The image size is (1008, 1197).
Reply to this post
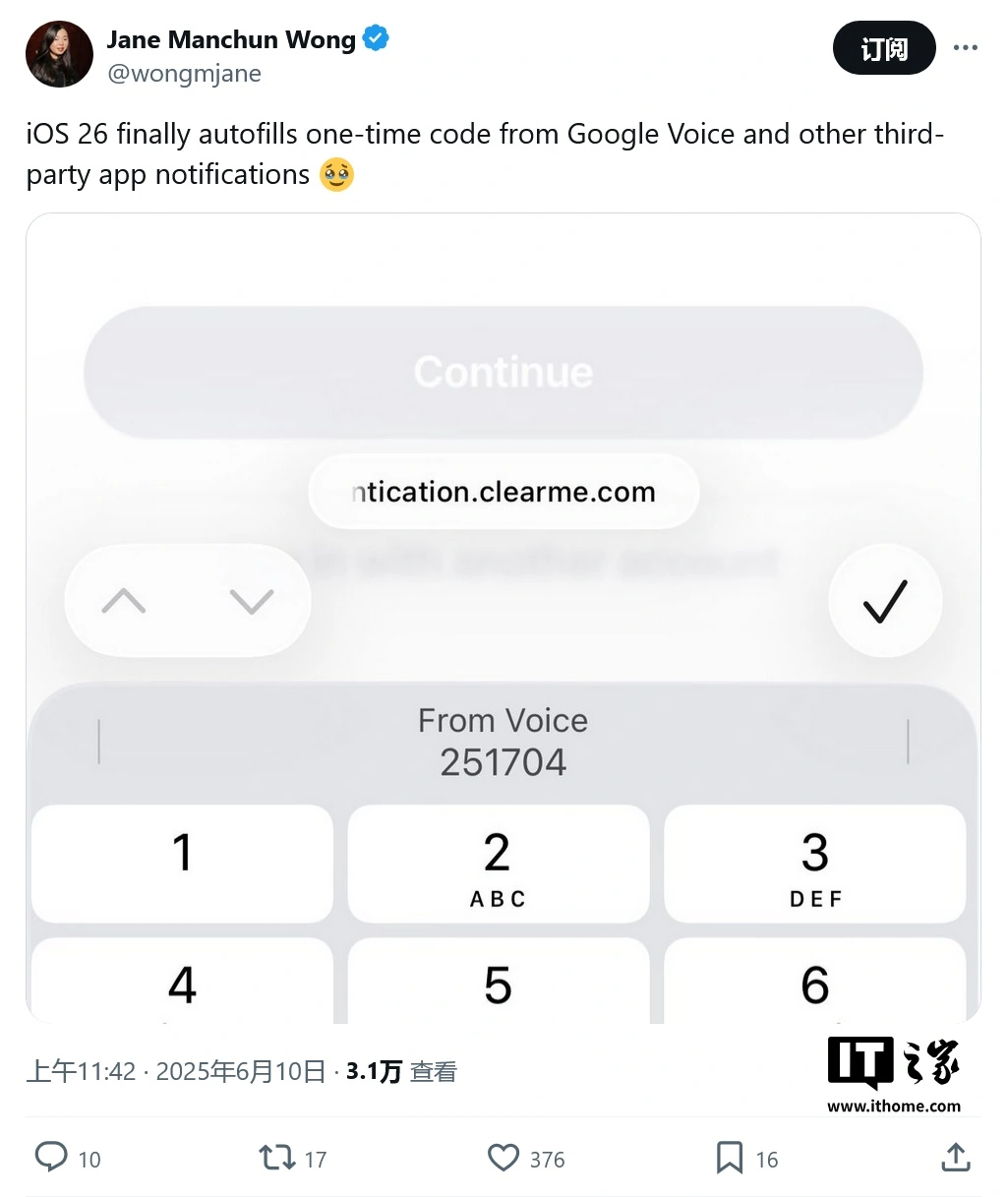[x=51, y=1158]
